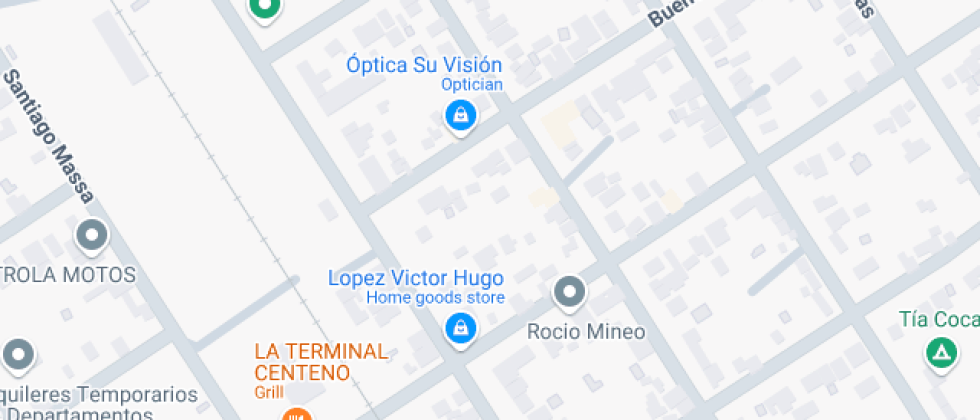
Task: Open the Tía Coca marker
Action: click(x=939, y=351)
